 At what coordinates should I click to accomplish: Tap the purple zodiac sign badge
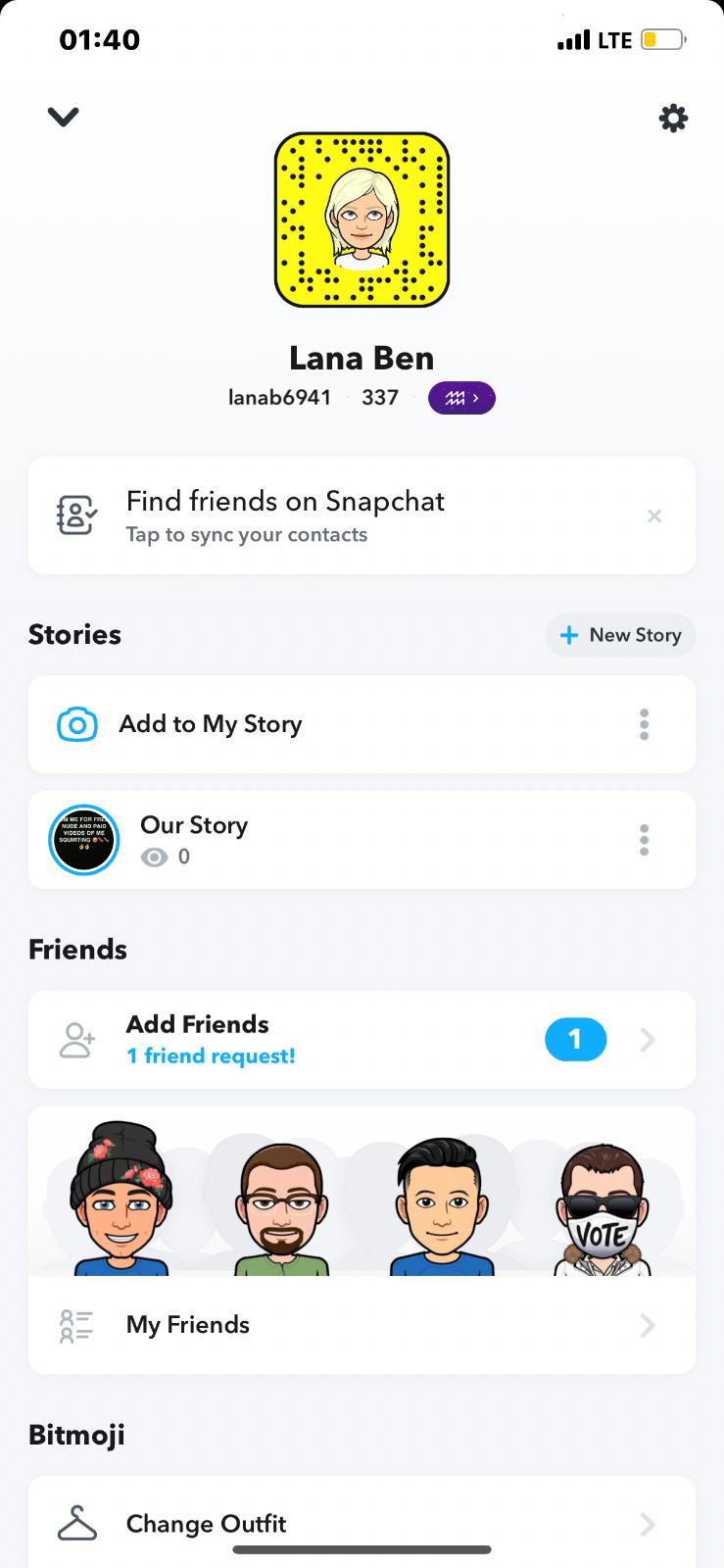point(461,398)
